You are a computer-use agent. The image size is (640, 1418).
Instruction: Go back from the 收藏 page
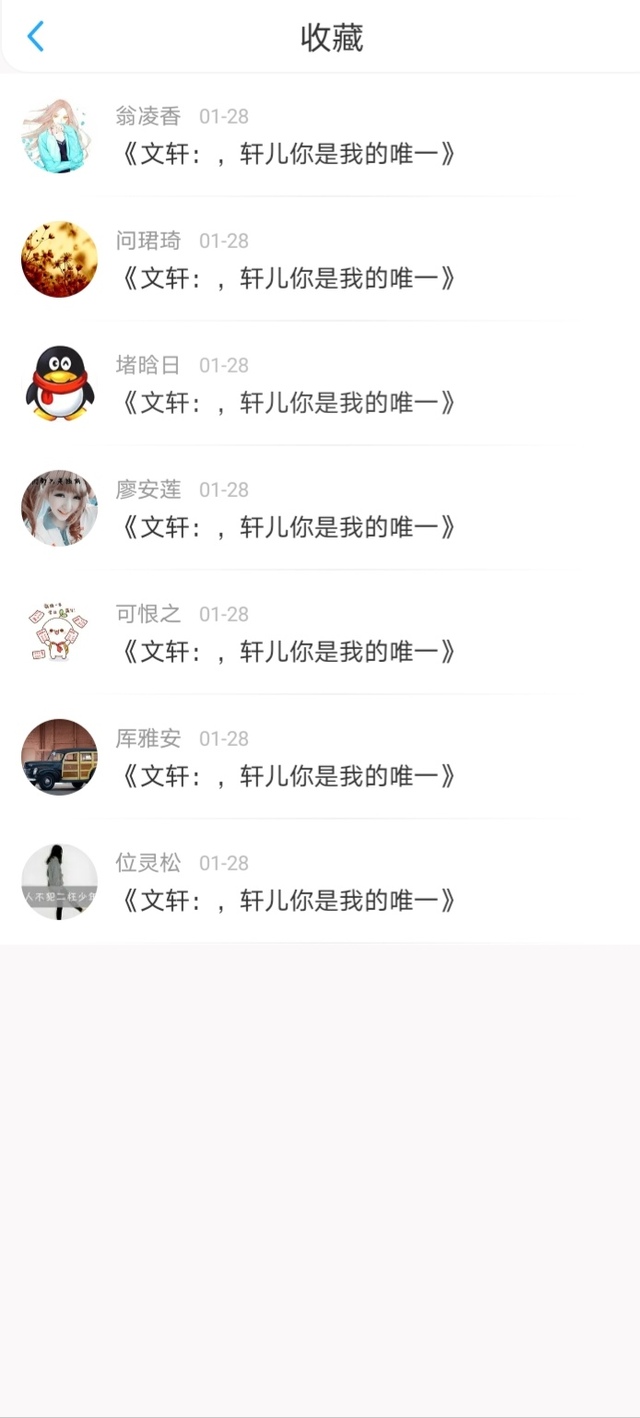pos(35,37)
